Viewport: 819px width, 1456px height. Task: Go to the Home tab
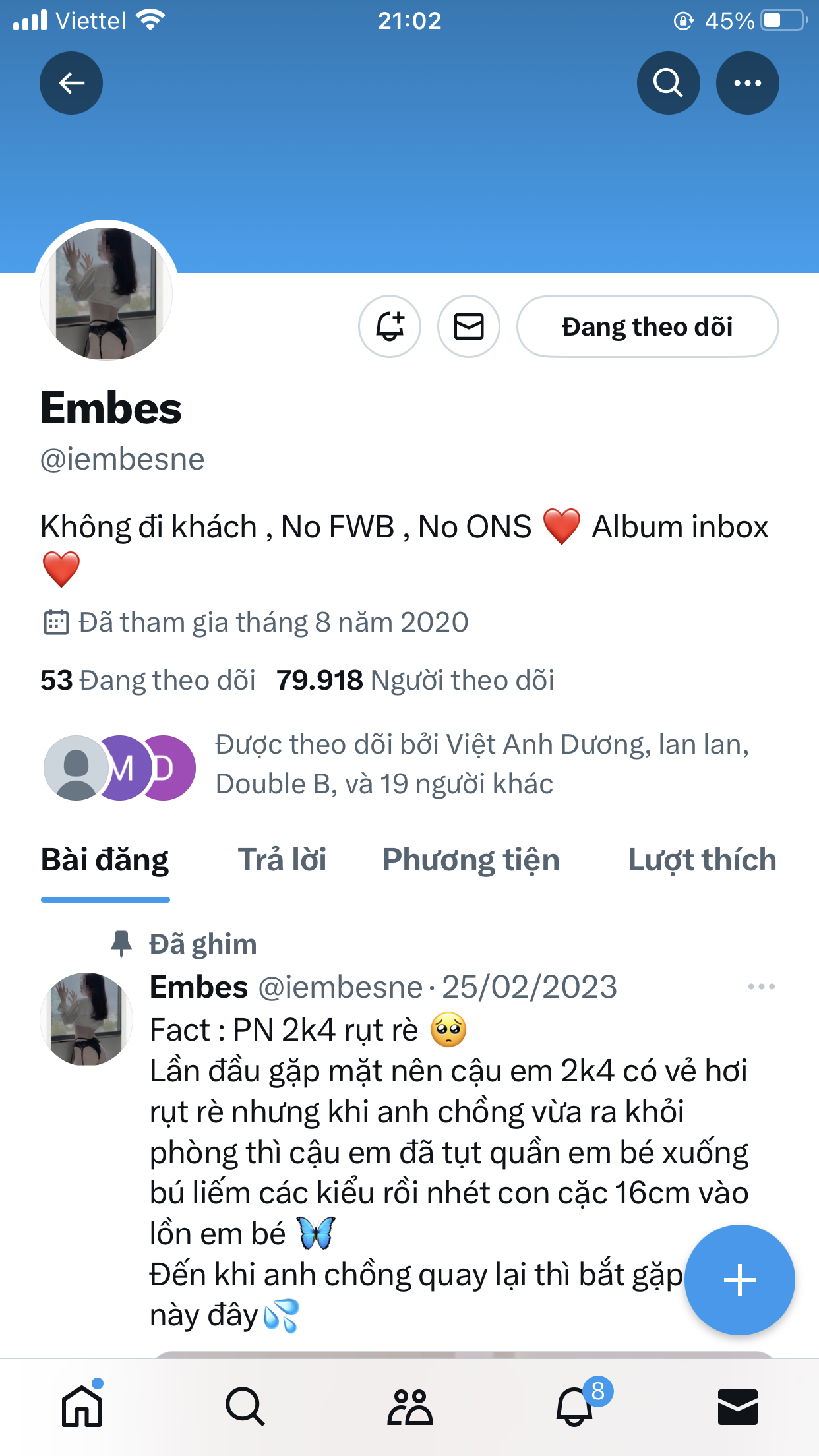[x=82, y=1407]
